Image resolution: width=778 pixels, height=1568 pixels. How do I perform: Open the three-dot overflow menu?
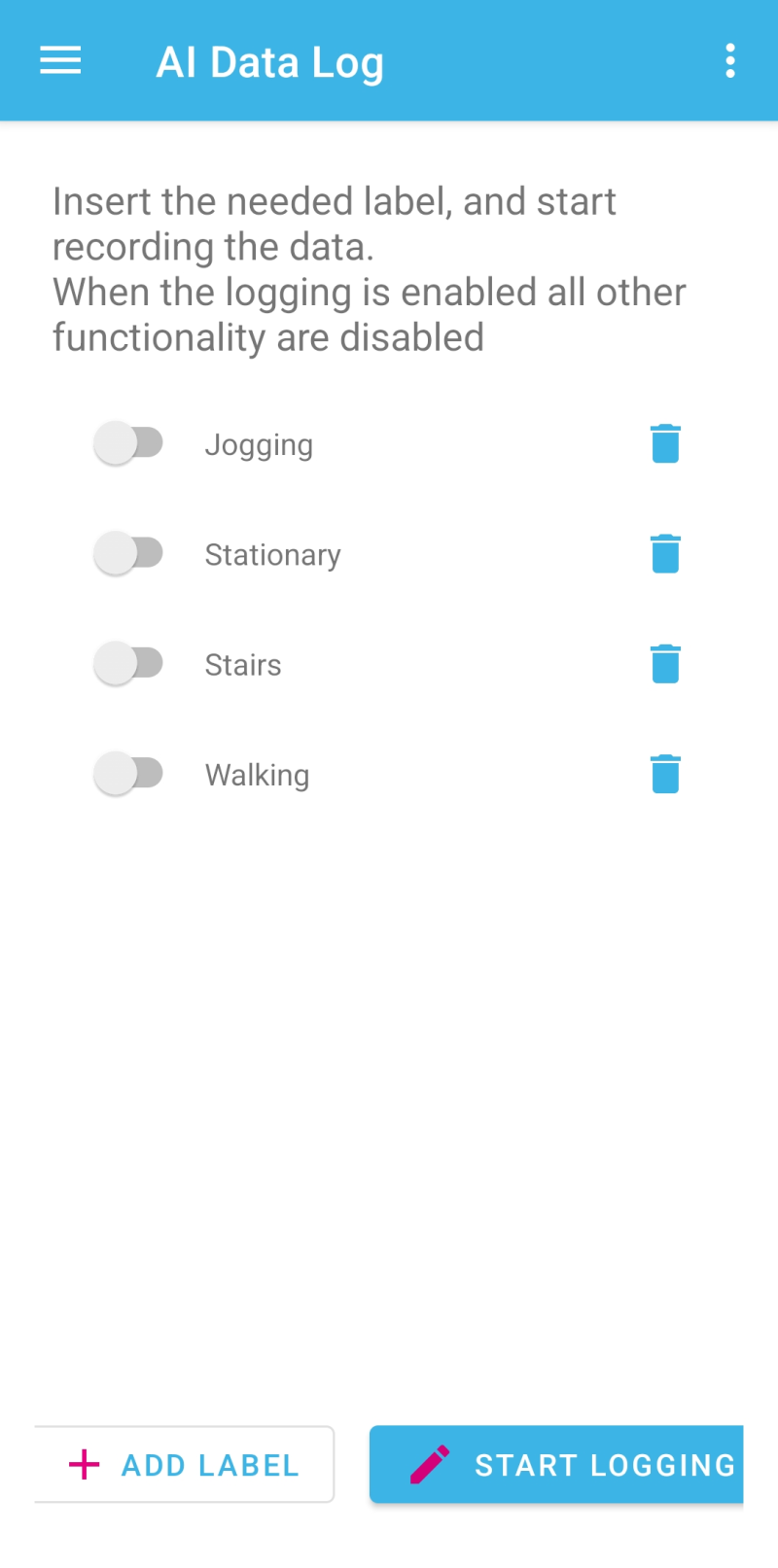[x=730, y=60]
